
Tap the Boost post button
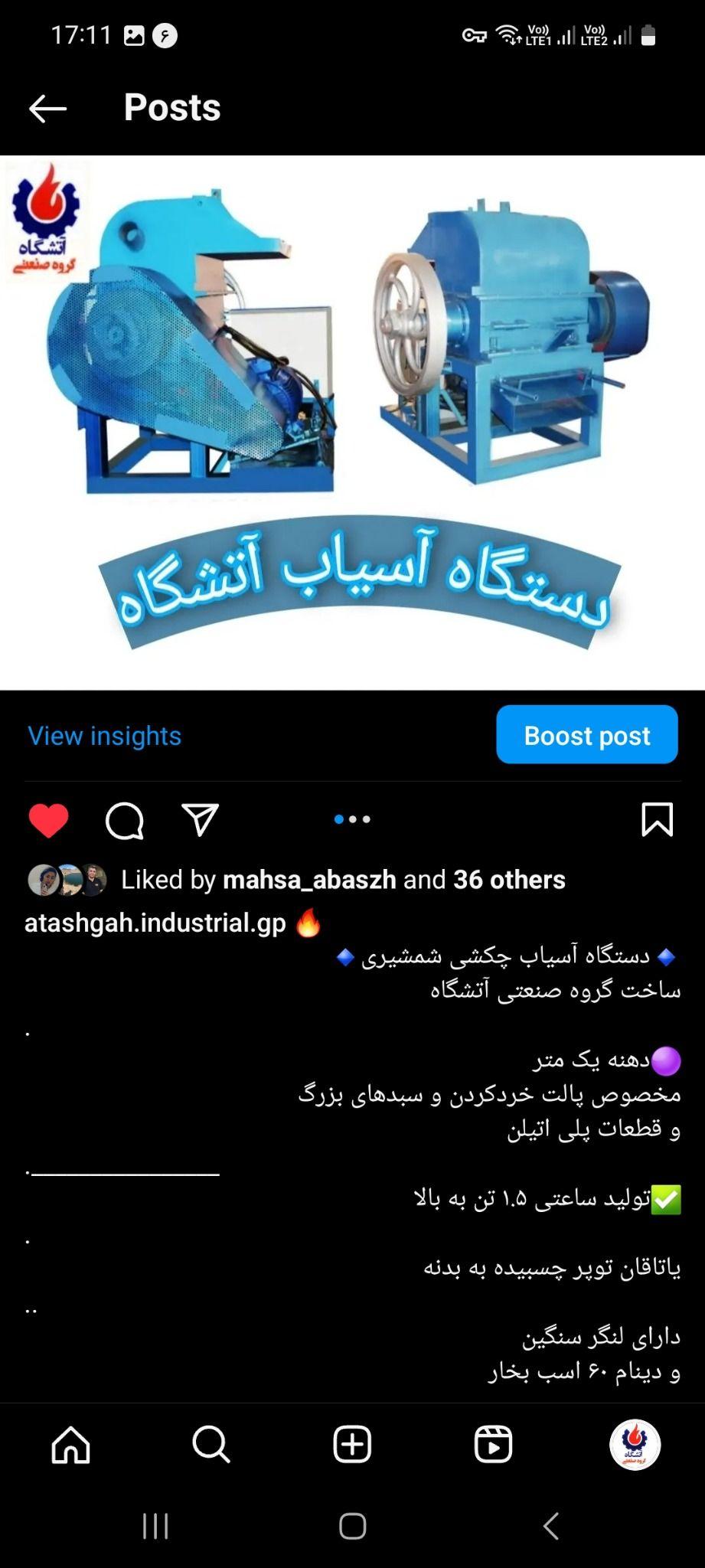(586, 735)
